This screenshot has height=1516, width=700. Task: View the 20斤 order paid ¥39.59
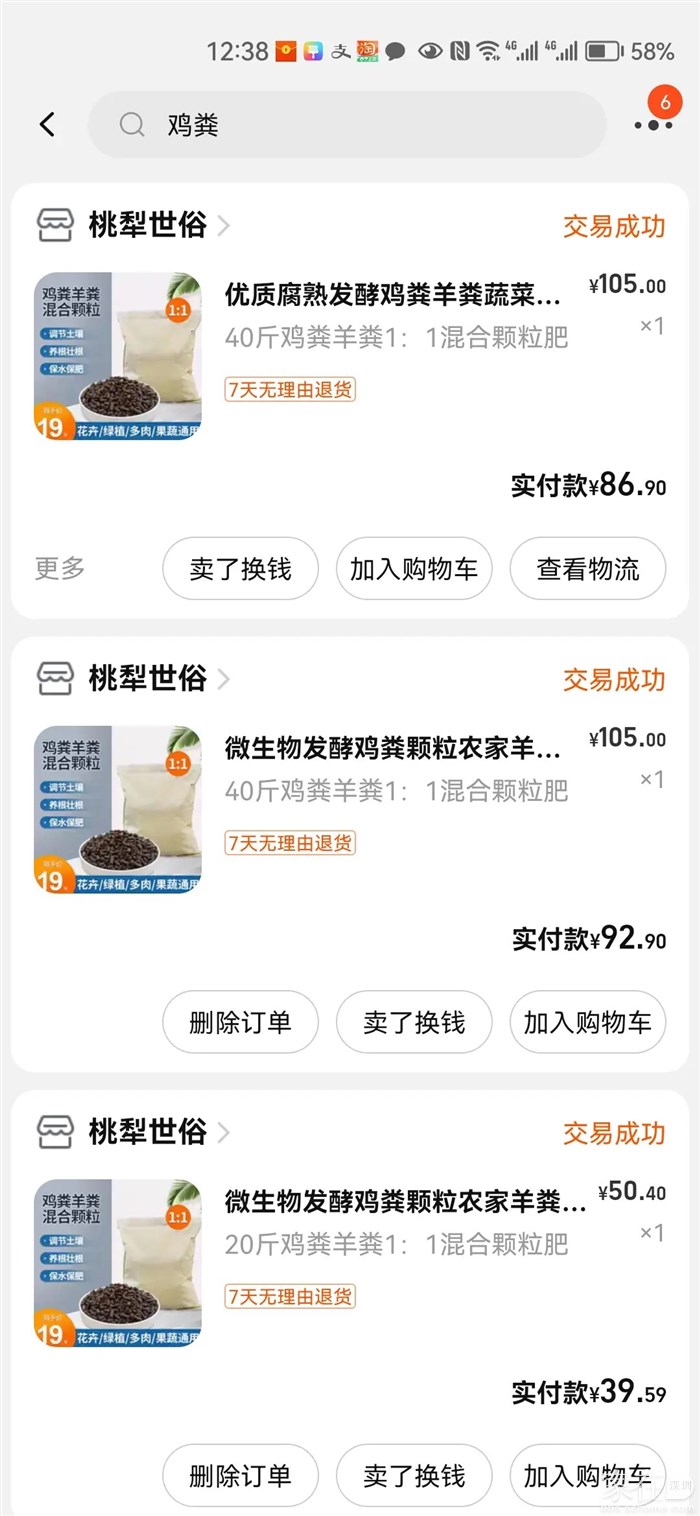pyautogui.click(x=404, y=1202)
